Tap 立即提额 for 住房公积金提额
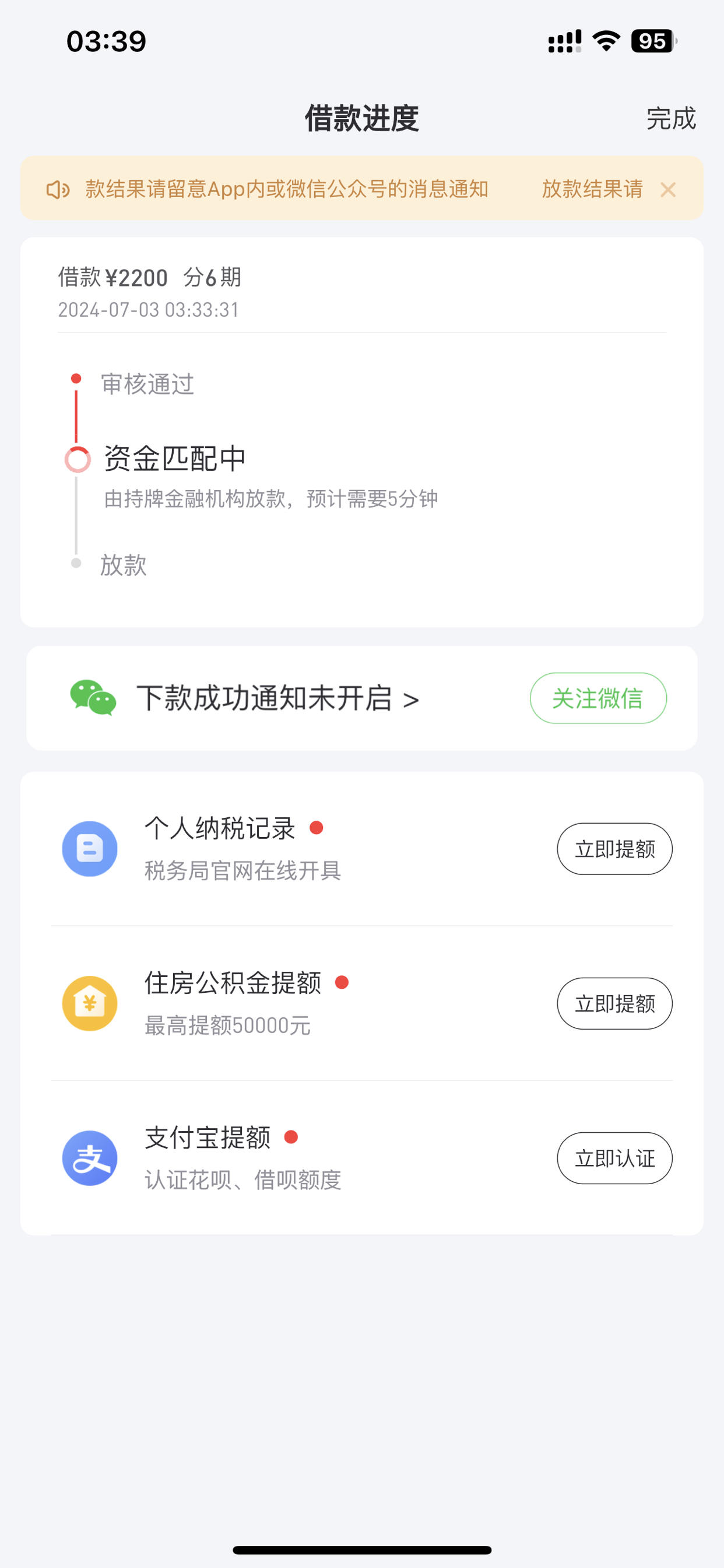Image resolution: width=724 pixels, height=1568 pixels. 614,1004
